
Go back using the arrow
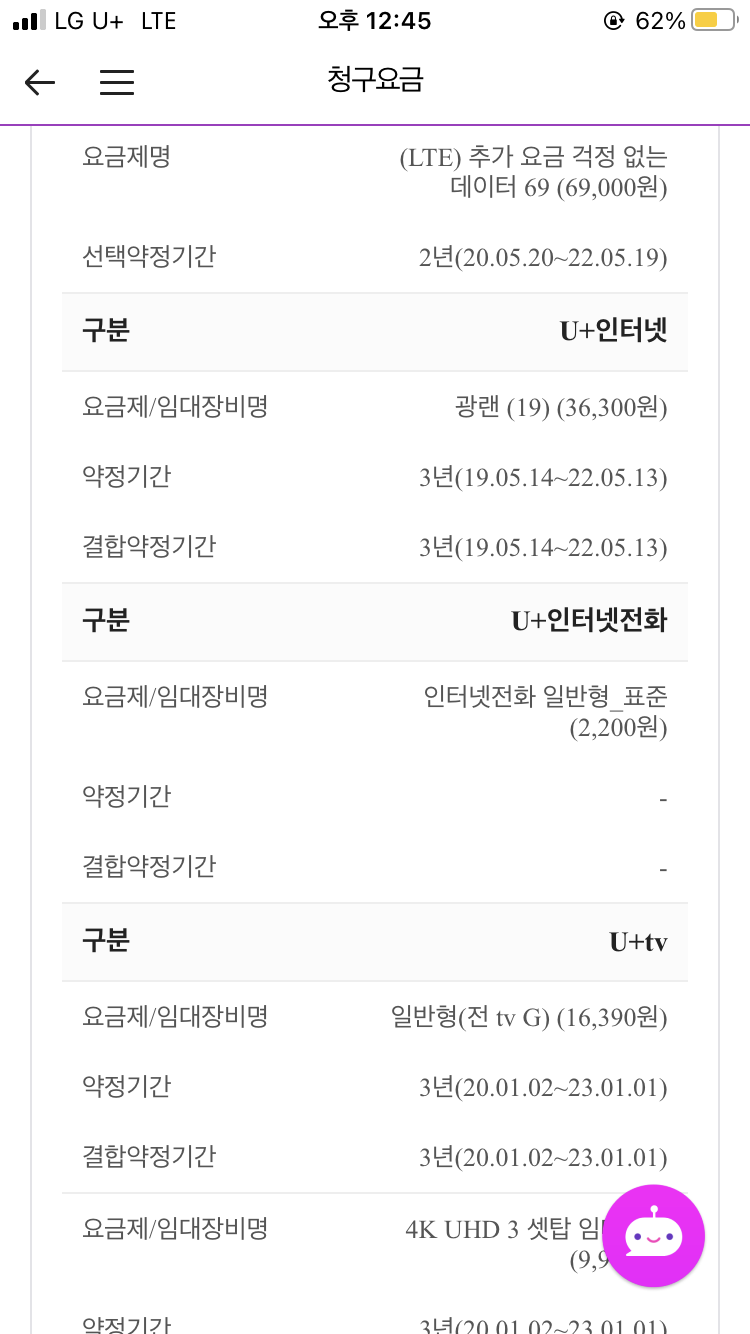click(40, 82)
